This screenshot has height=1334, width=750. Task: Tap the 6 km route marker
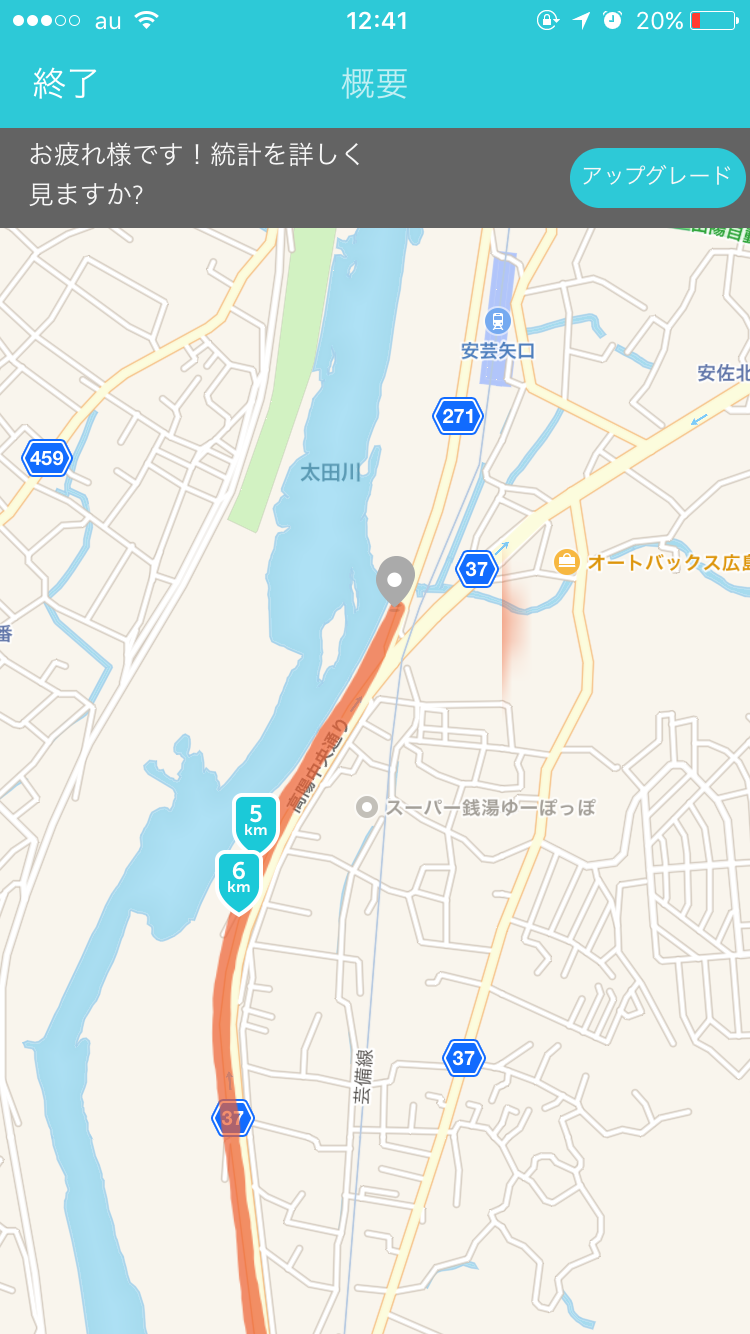click(238, 878)
